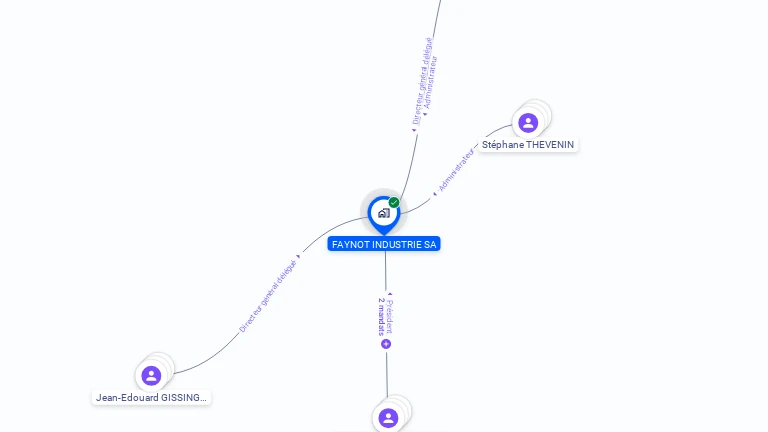Expand the 2 mandats plus icon
The width and height of the screenshot is (768, 432).
pyautogui.click(x=386, y=344)
